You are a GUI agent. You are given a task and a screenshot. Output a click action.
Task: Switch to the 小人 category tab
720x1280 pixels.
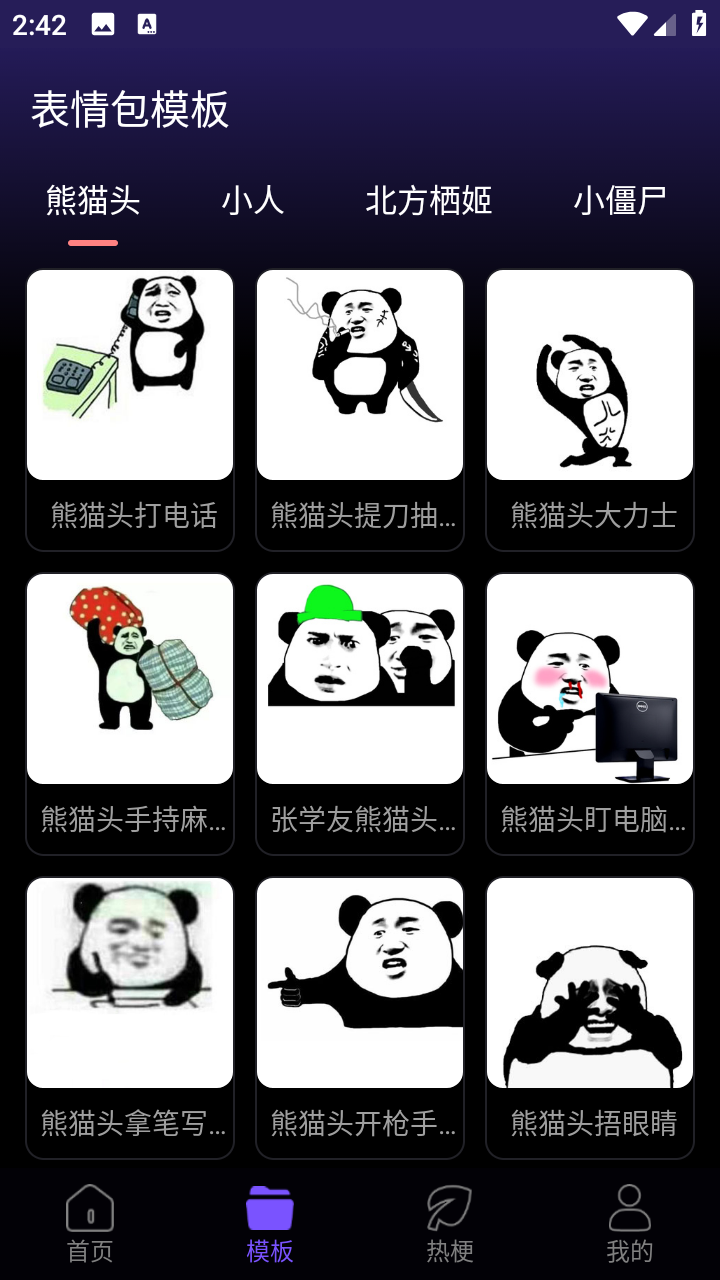(253, 202)
